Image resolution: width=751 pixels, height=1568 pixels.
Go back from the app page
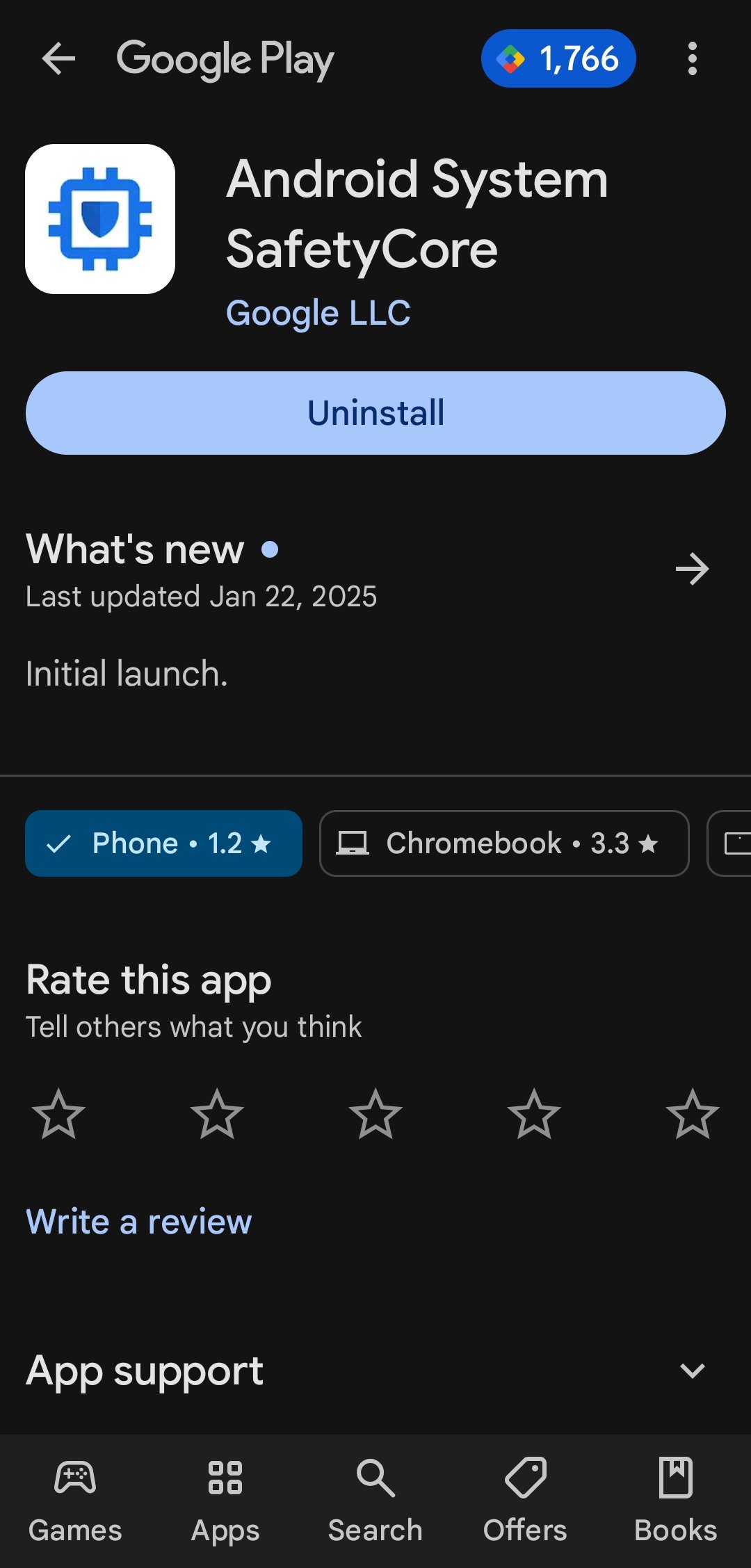(x=58, y=58)
